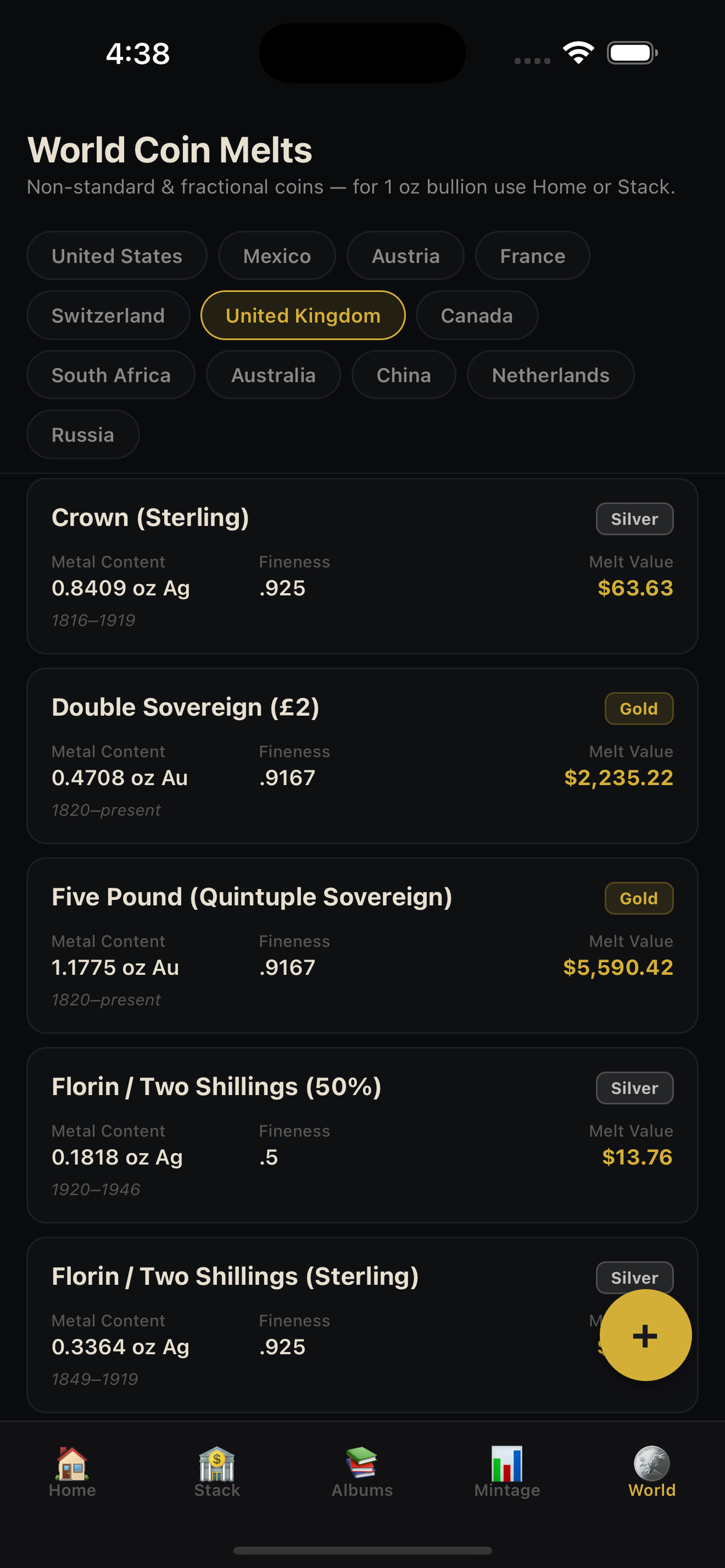725x1568 pixels.
Task: Tap the $5,590.42 melt value
Action: 617,967
